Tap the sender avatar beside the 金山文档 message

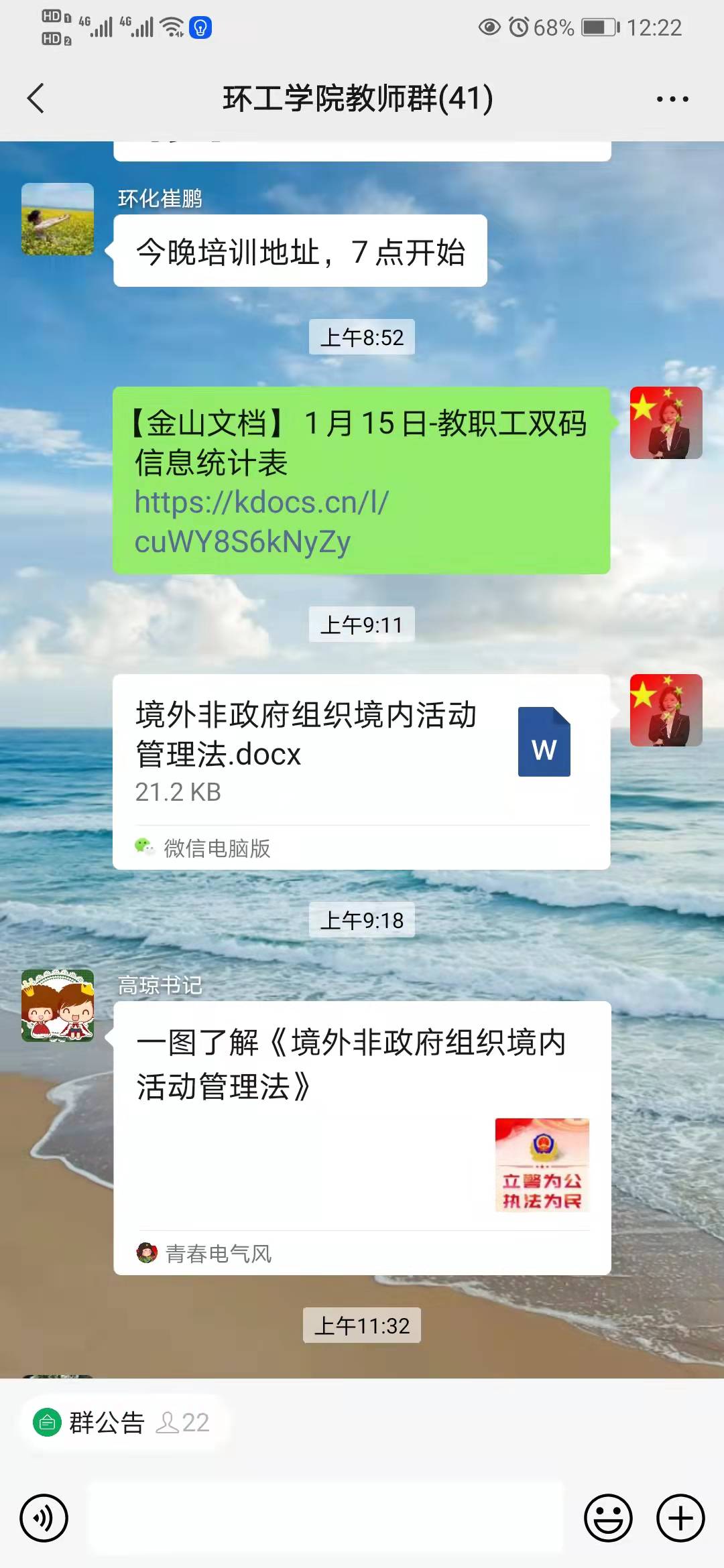tap(666, 423)
